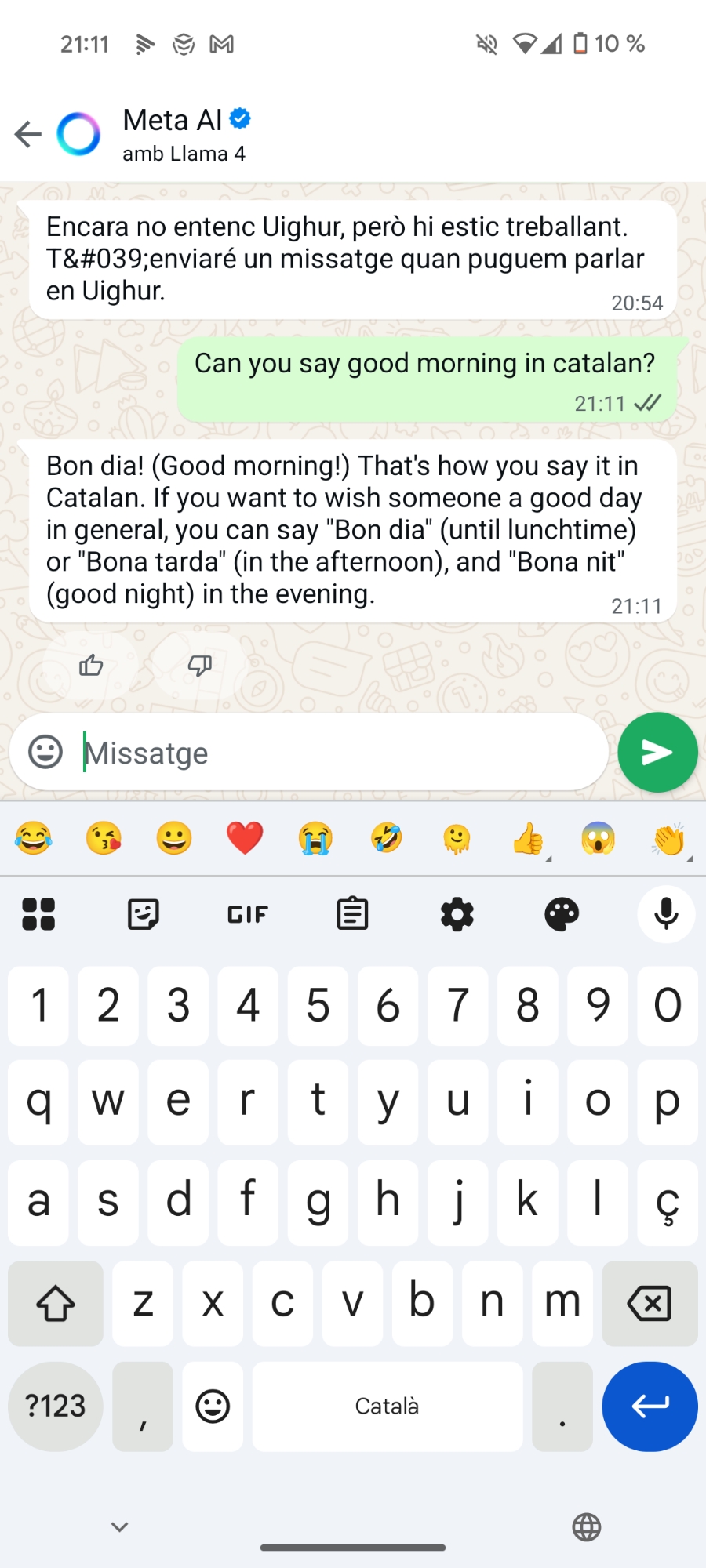Screen dimensions: 706x1568
Task: Open the keyboard's four-square apps menu
Action: tap(38, 914)
